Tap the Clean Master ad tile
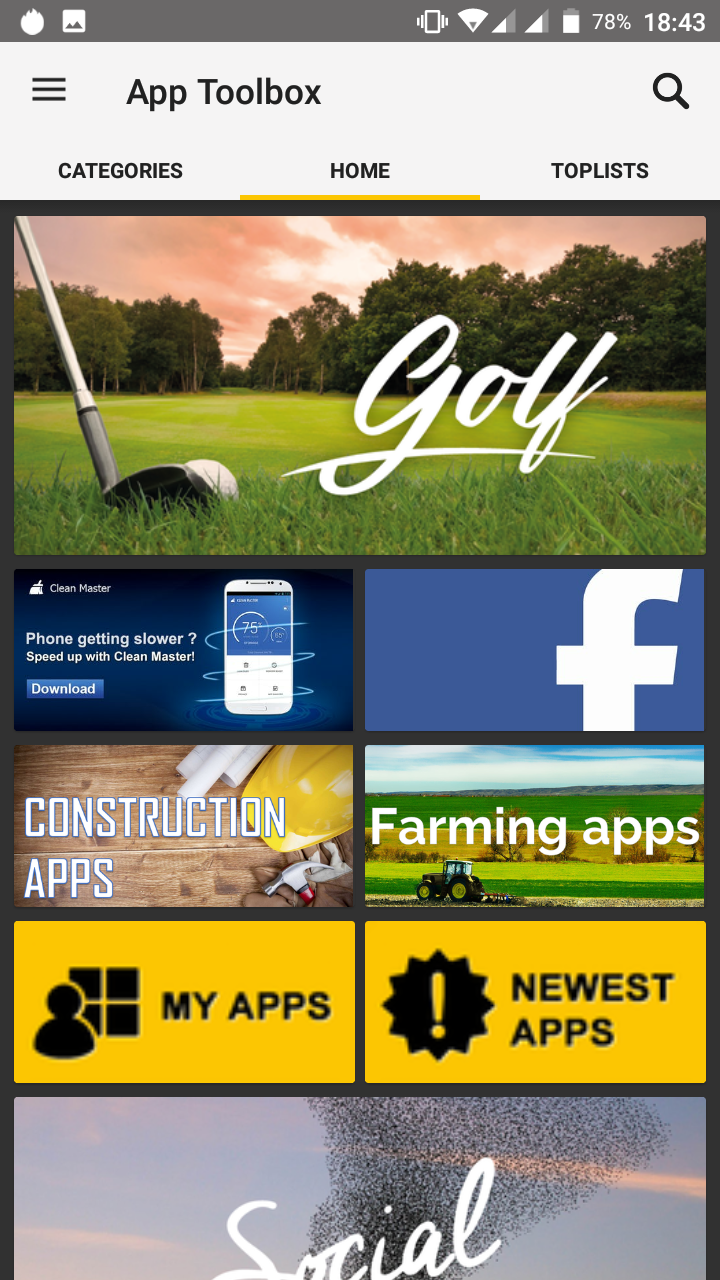720x1280 pixels. 184,650
